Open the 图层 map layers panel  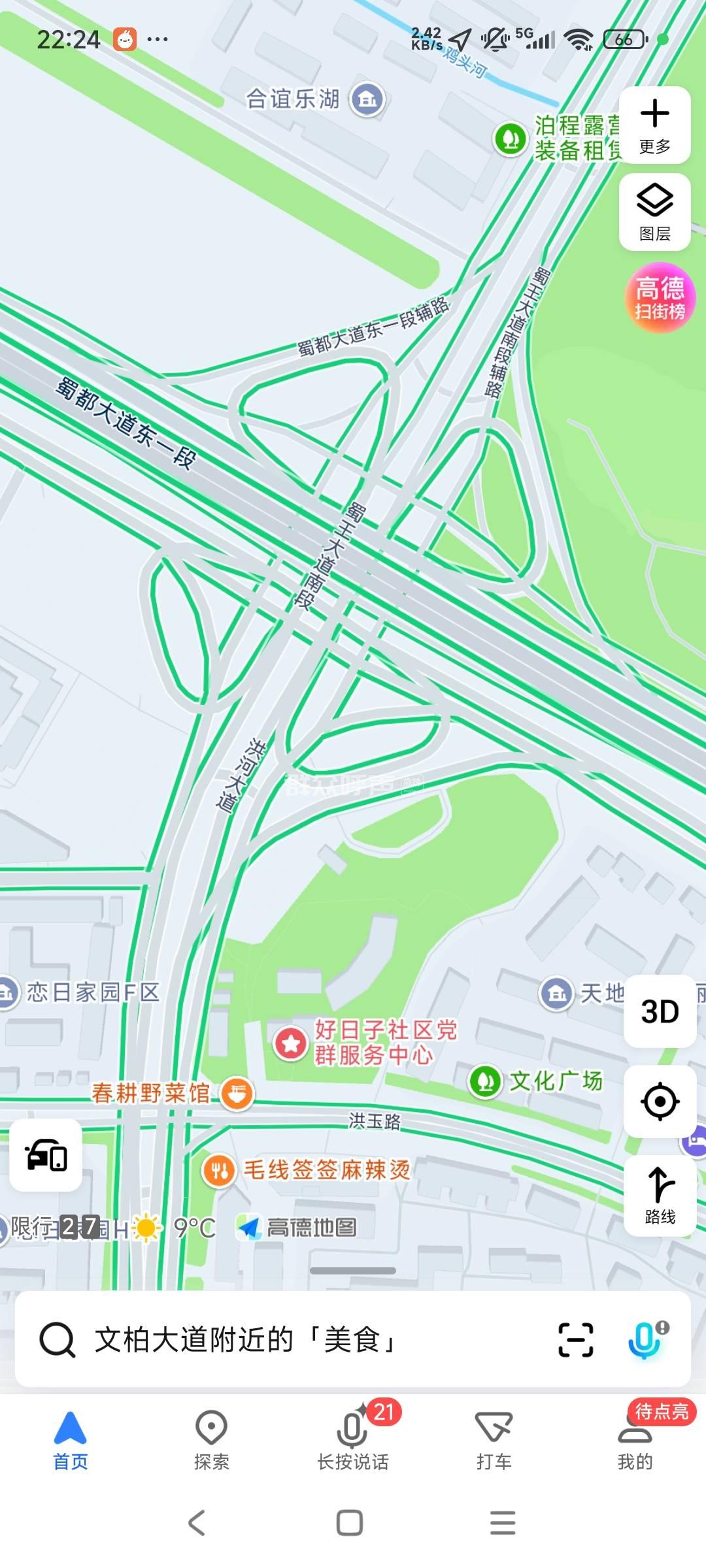(654, 212)
